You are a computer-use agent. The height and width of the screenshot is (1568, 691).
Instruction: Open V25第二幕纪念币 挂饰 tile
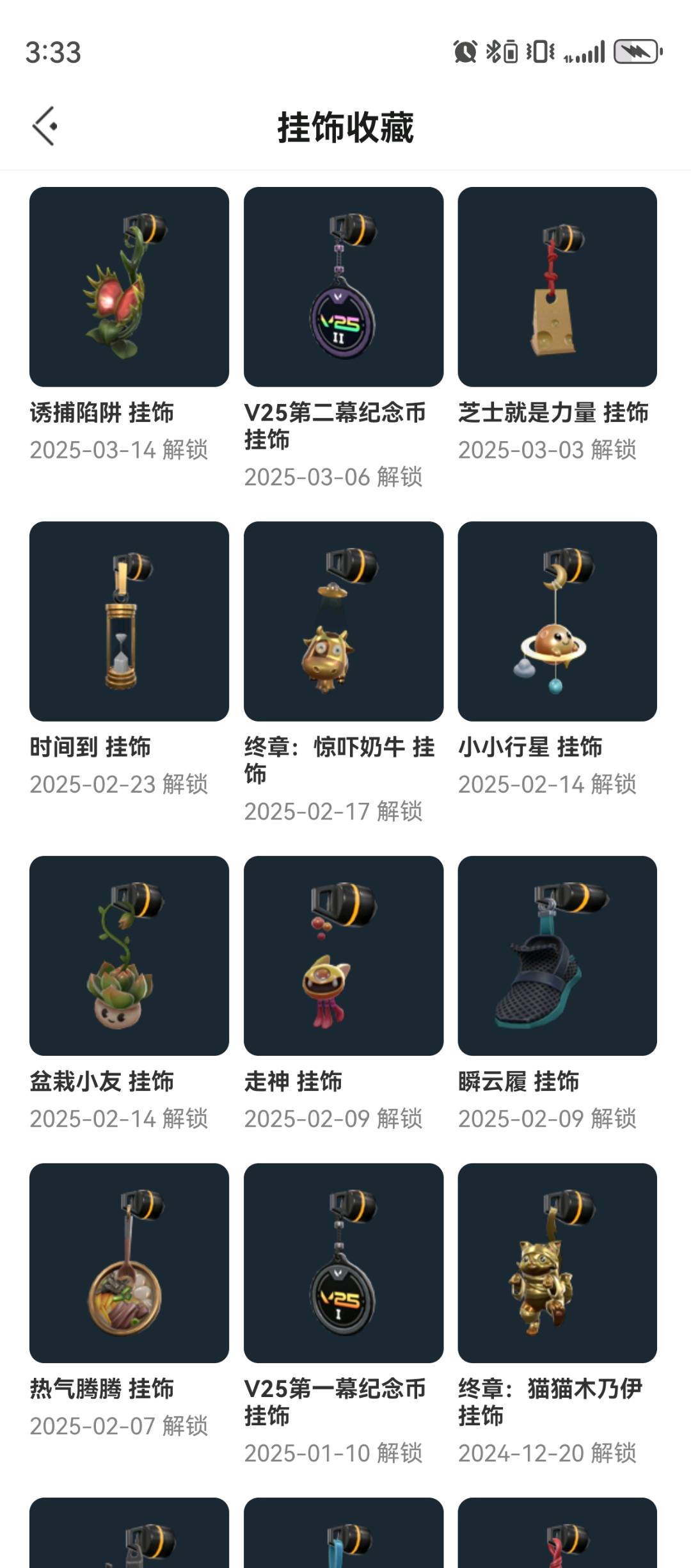[344, 287]
